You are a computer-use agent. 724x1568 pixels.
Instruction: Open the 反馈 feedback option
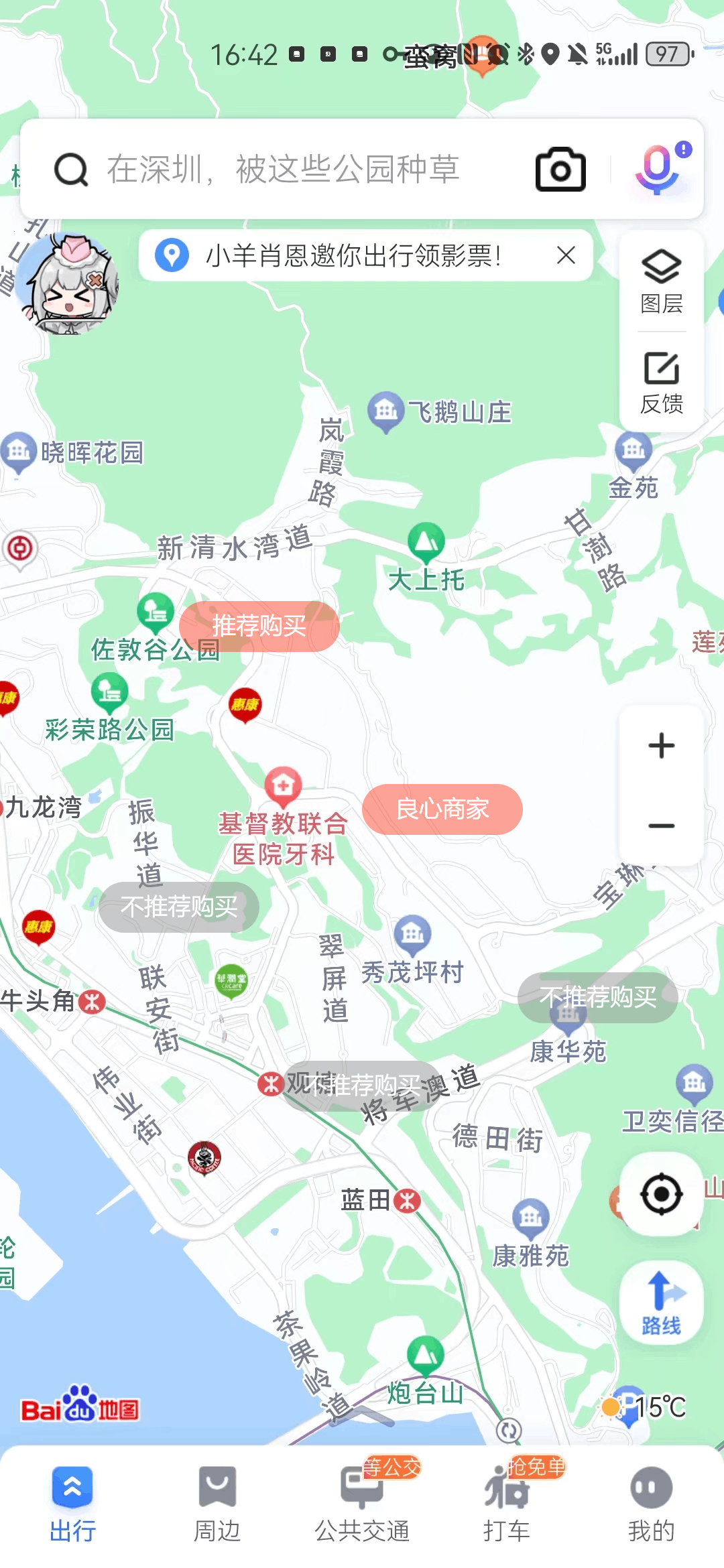[x=661, y=382]
